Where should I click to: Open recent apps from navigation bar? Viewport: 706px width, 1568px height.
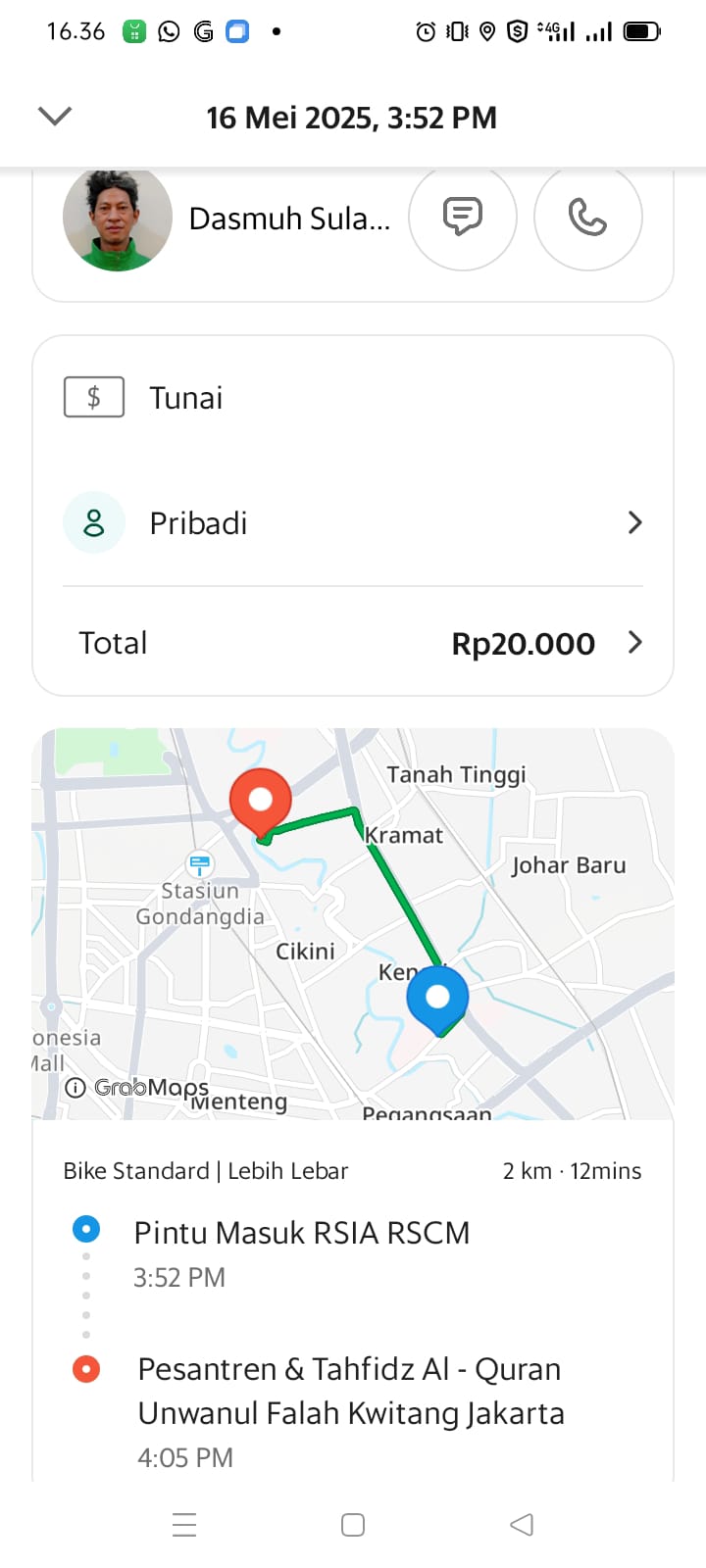[184, 1525]
